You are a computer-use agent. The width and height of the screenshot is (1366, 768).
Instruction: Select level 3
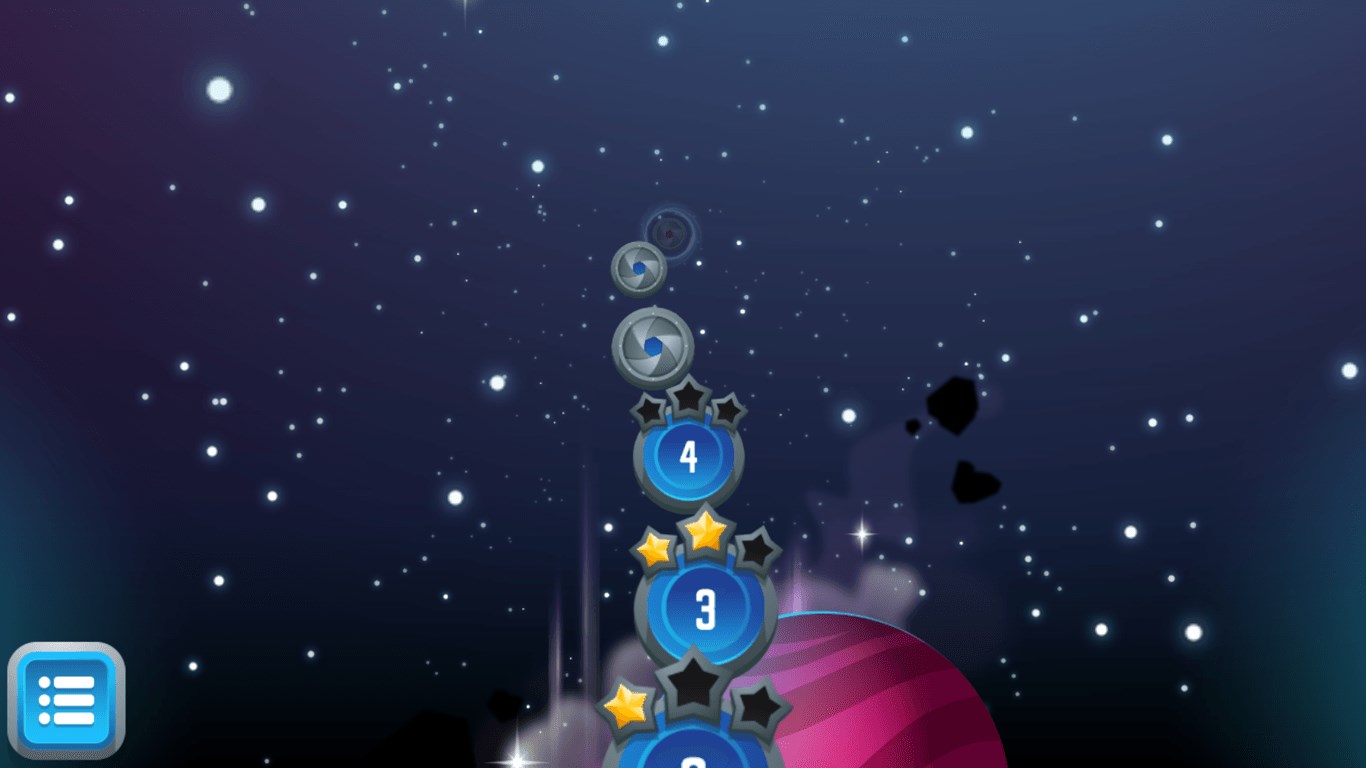click(x=706, y=608)
